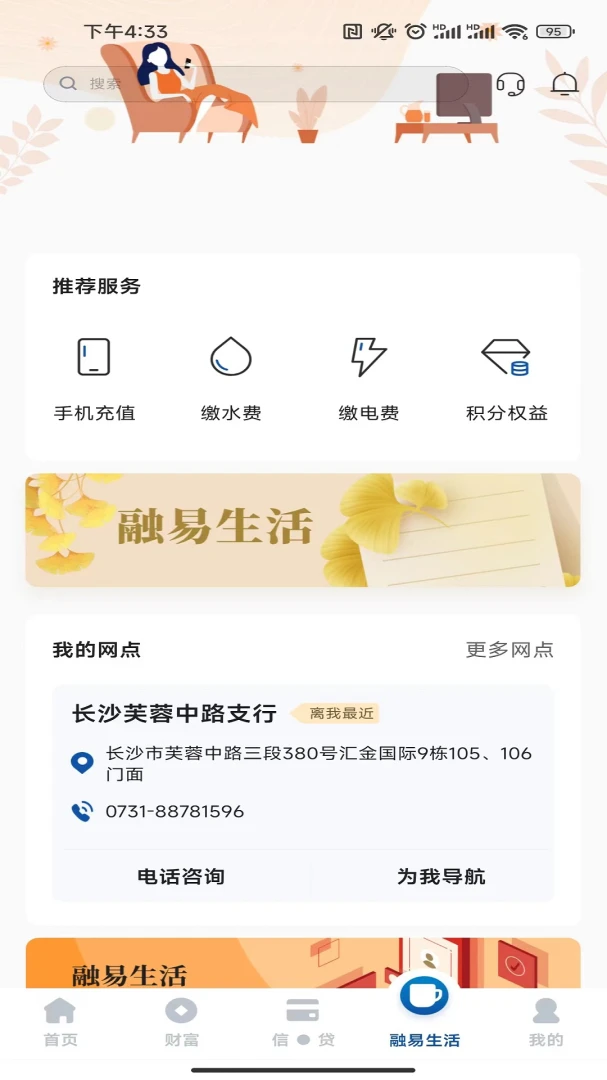Screen dimensions: 607x1080
Task: View 更多网点 more branches
Action: [x=509, y=650]
